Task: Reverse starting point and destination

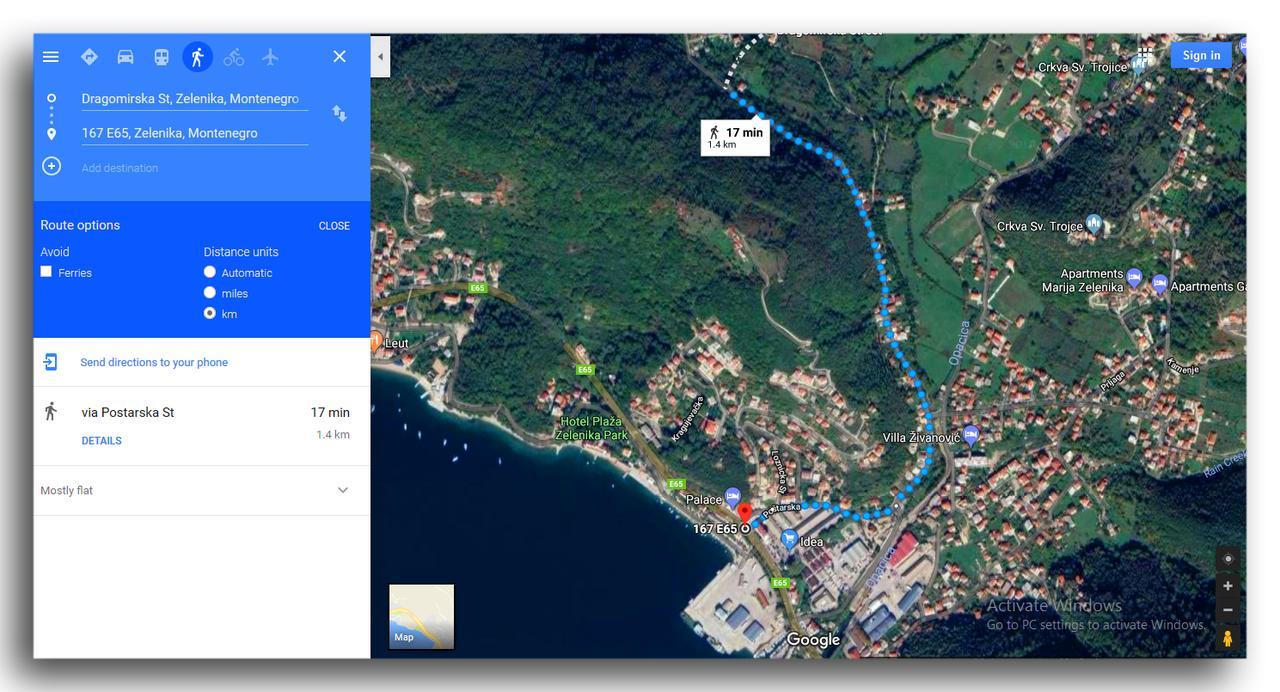Action: point(340,114)
